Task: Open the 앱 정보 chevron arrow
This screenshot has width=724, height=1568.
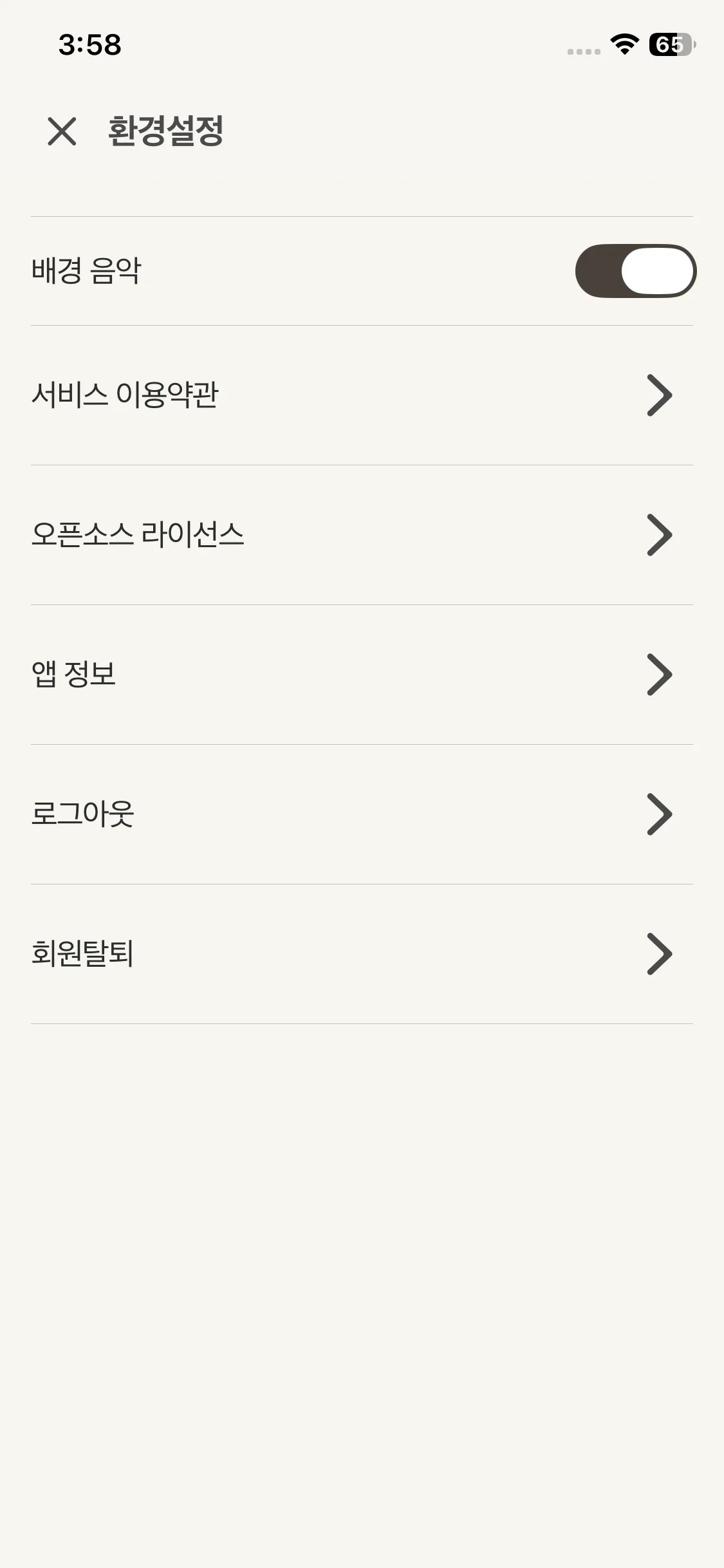Action: [660, 675]
